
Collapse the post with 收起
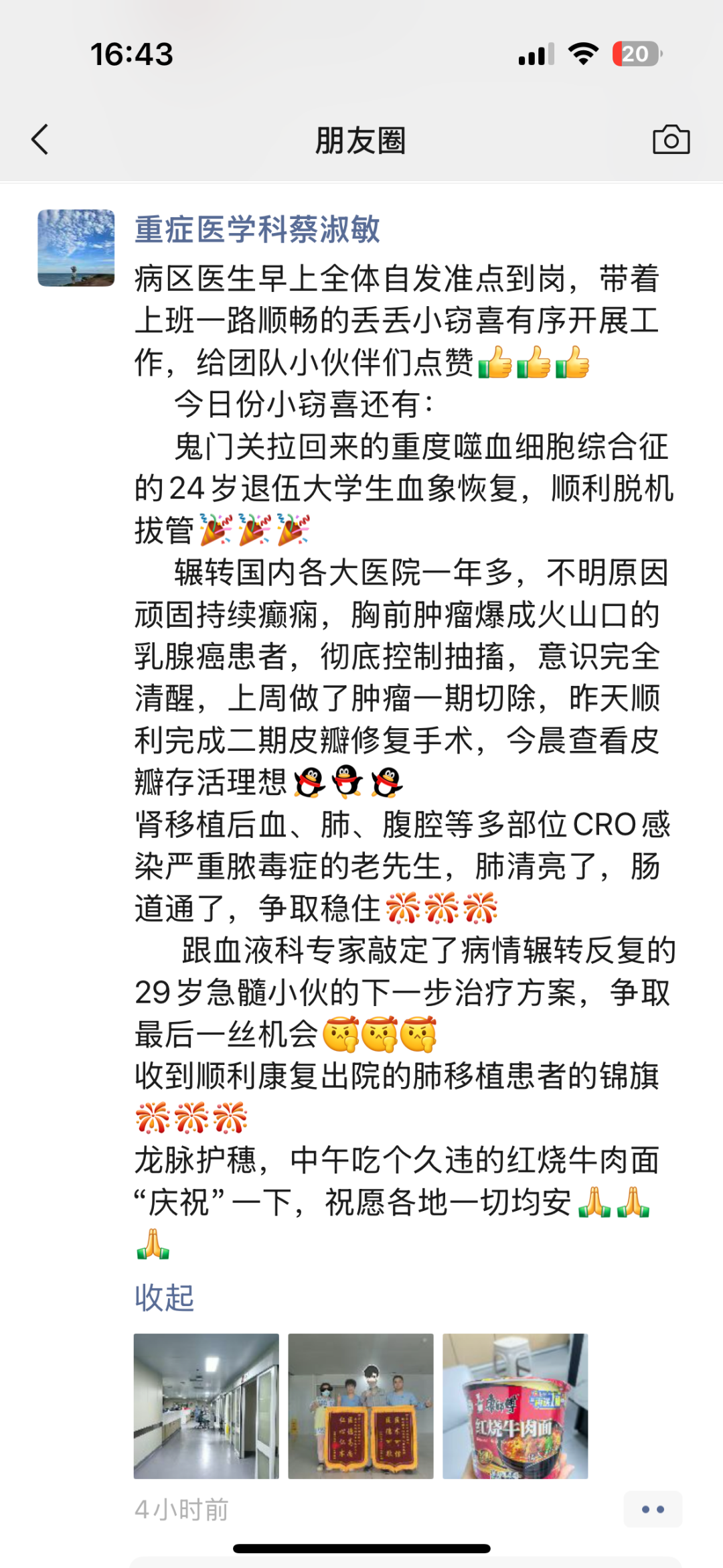pos(164,1297)
